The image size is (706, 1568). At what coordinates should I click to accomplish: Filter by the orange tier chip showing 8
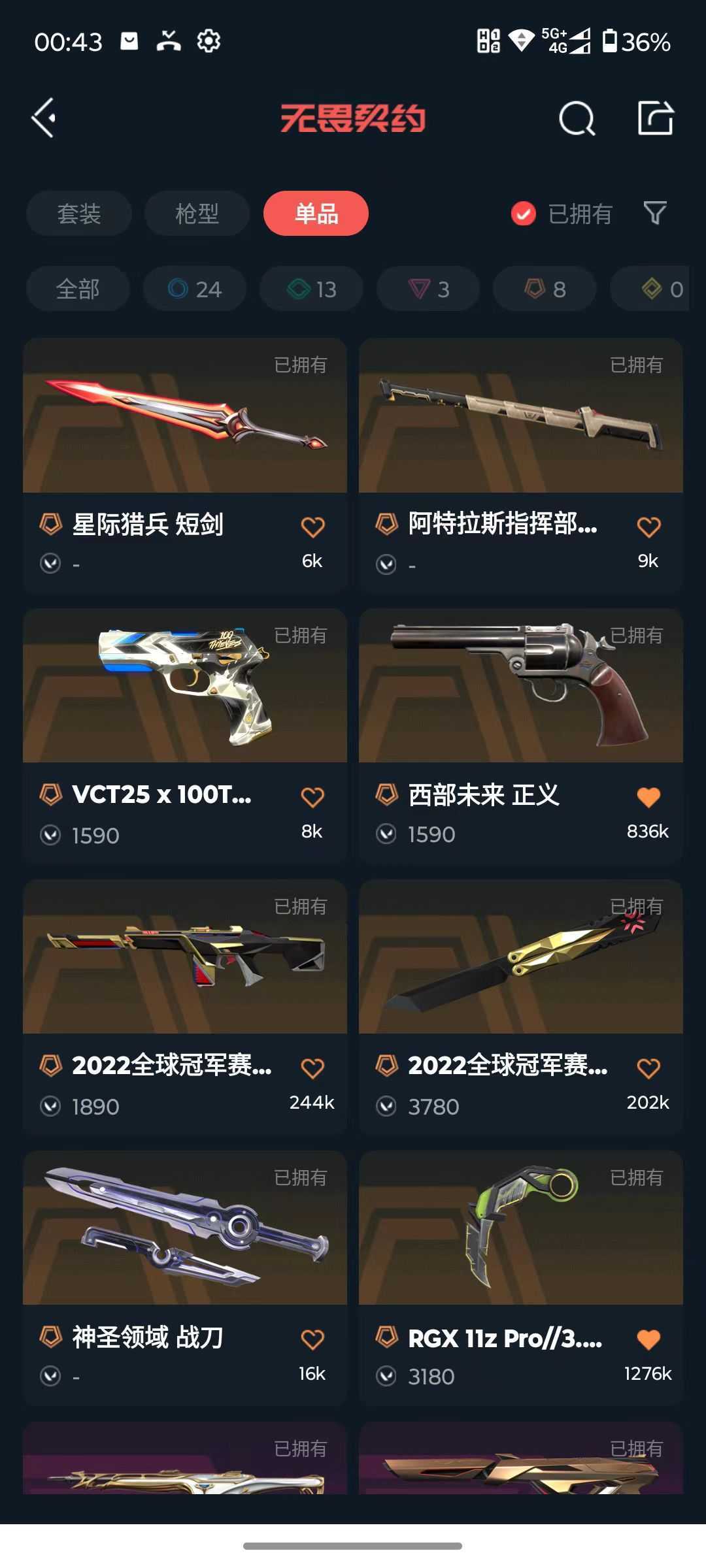coord(545,289)
